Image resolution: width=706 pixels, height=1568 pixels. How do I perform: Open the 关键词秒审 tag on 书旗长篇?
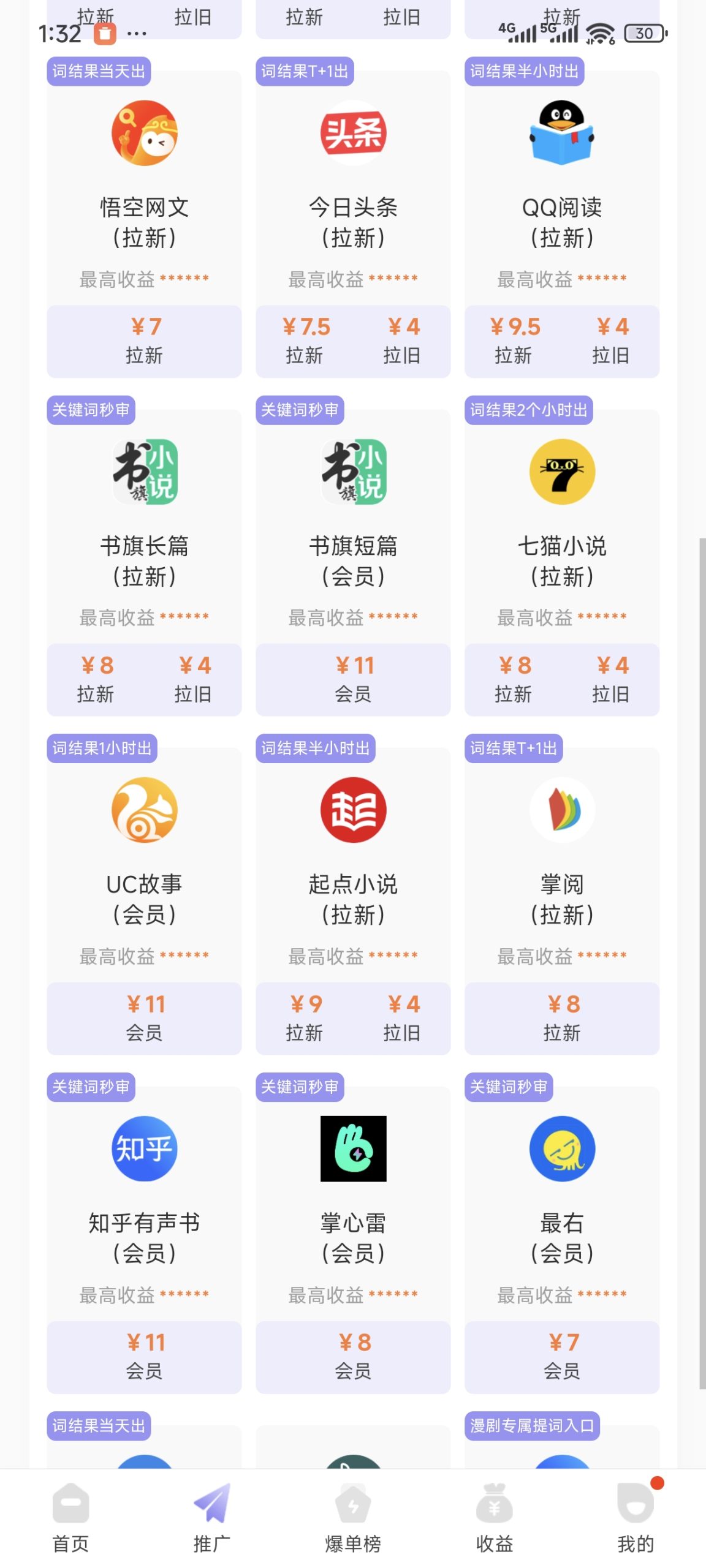91,411
